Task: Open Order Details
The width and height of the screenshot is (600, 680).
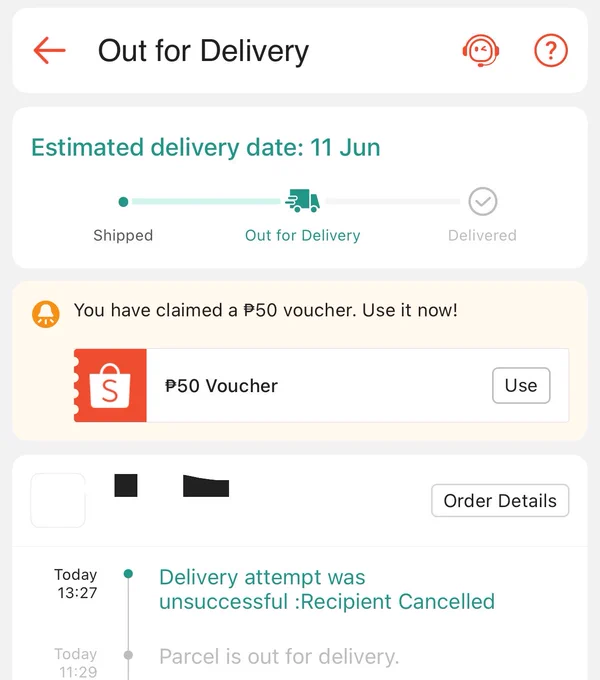Action: tap(500, 500)
